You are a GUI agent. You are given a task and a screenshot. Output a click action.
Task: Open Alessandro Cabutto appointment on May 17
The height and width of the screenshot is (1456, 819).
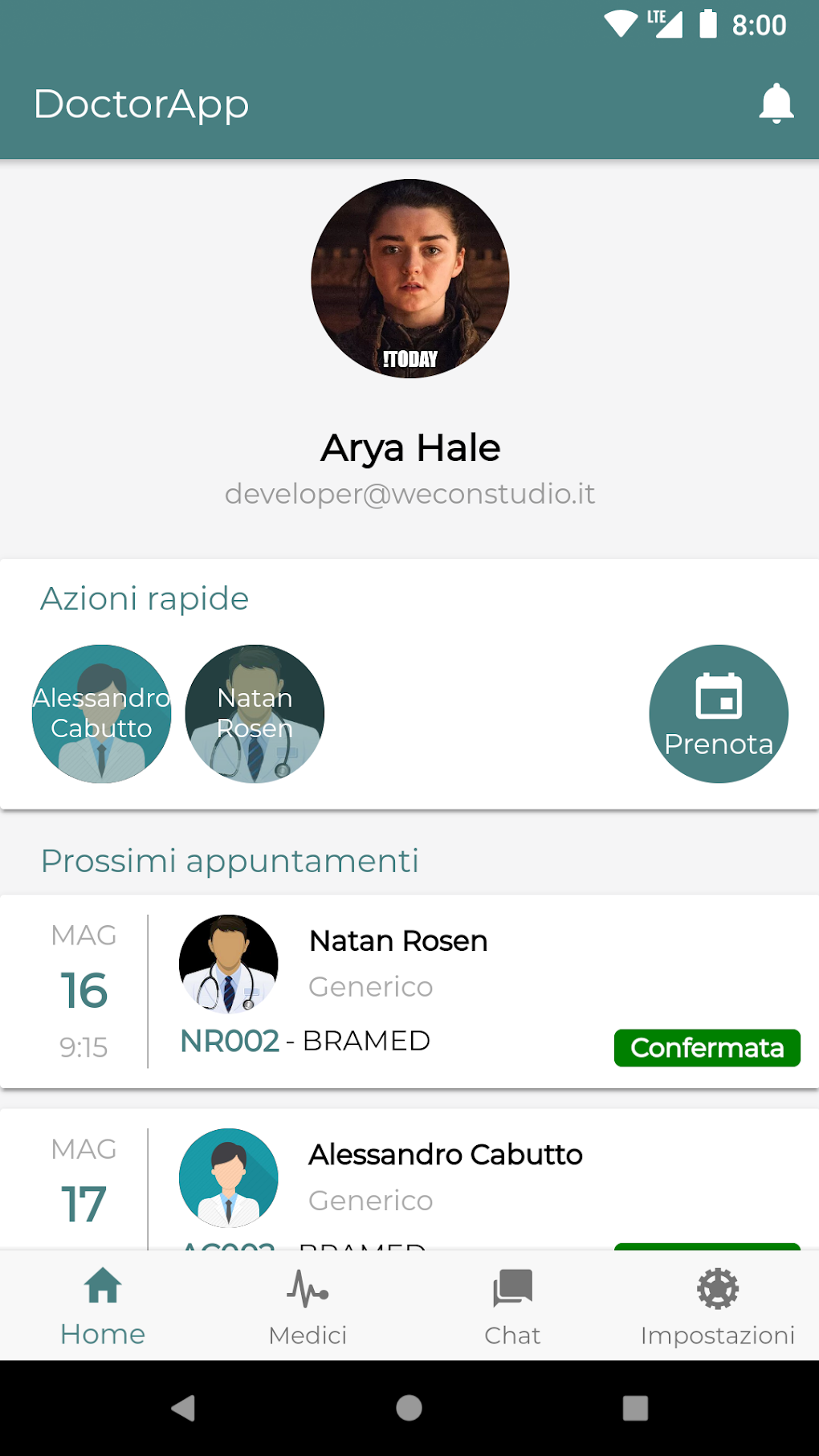[x=409, y=1179]
